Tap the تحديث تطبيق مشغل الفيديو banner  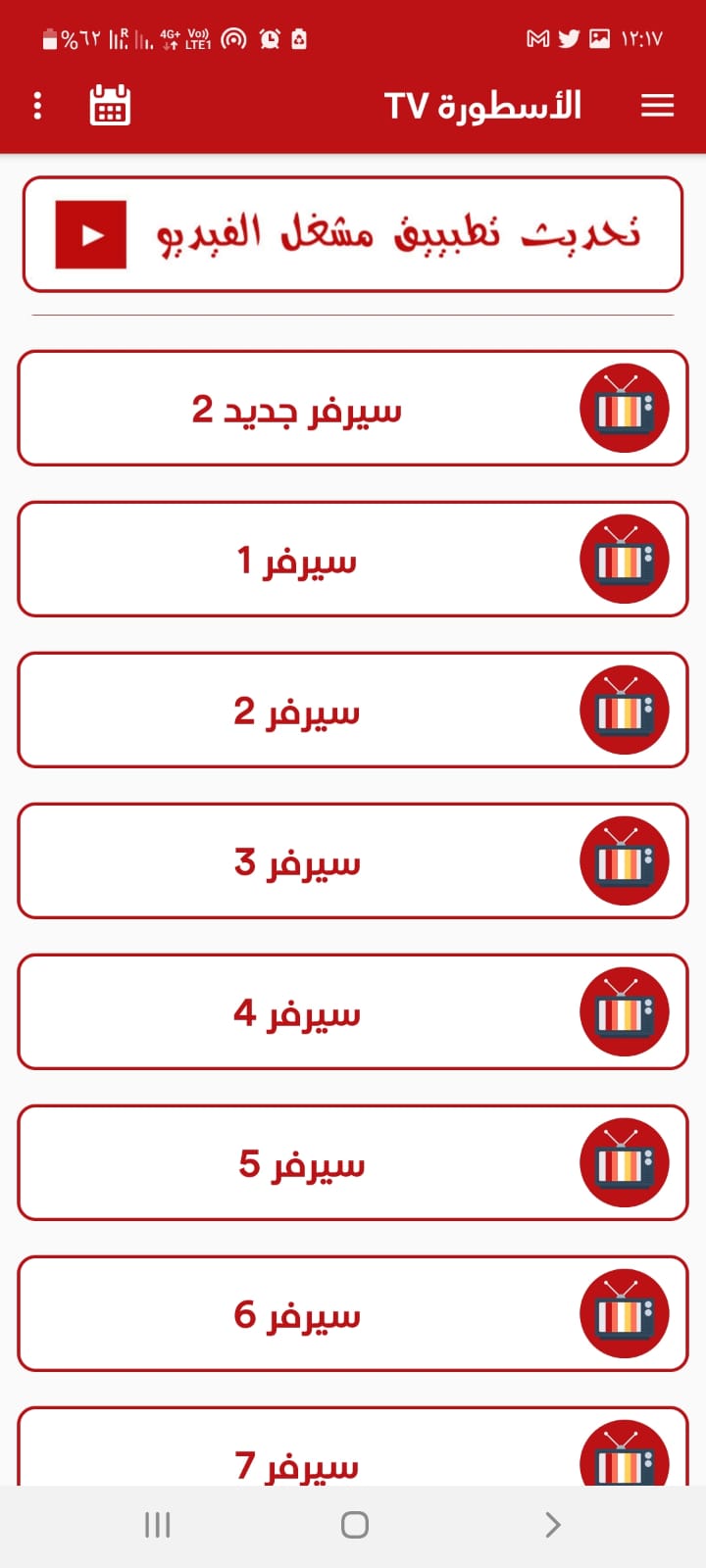(x=353, y=234)
